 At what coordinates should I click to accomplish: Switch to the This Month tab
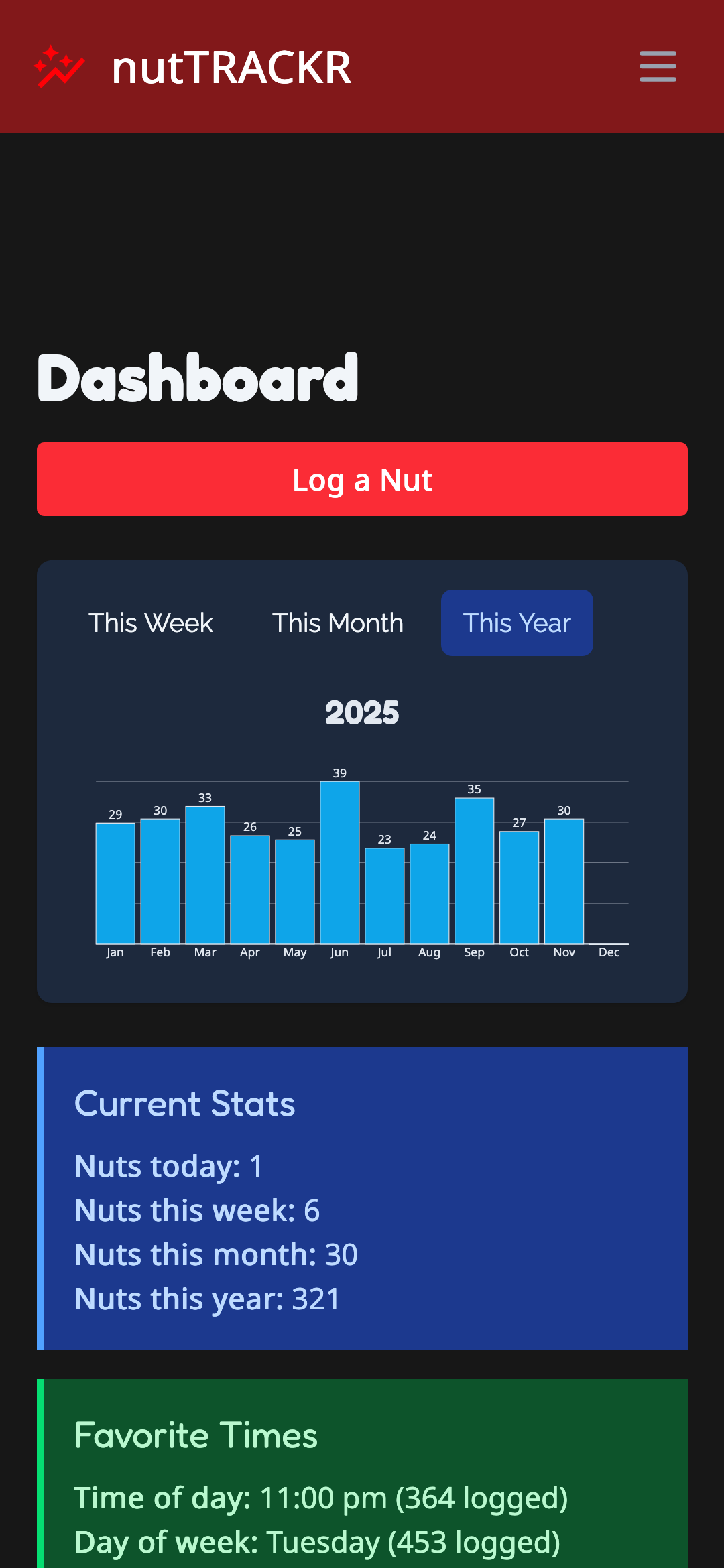(x=338, y=623)
